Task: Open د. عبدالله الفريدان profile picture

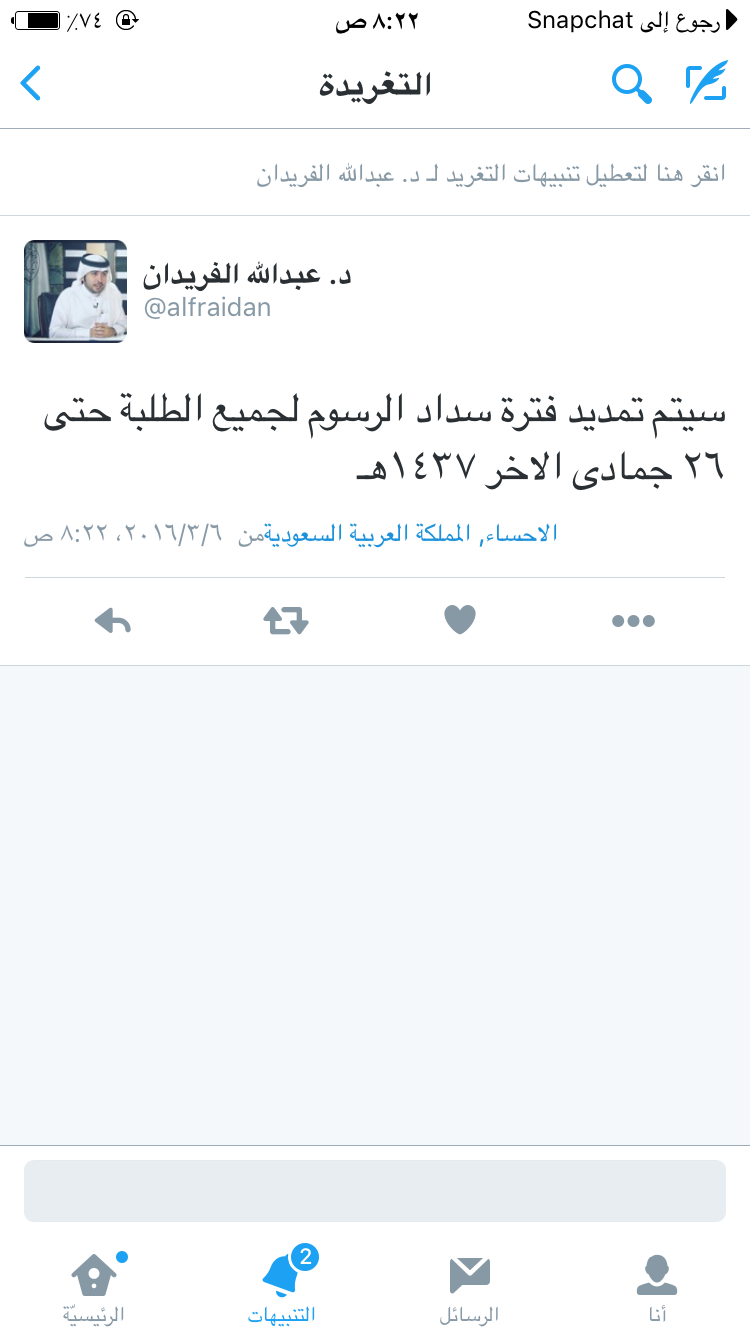Action: [75, 291]
